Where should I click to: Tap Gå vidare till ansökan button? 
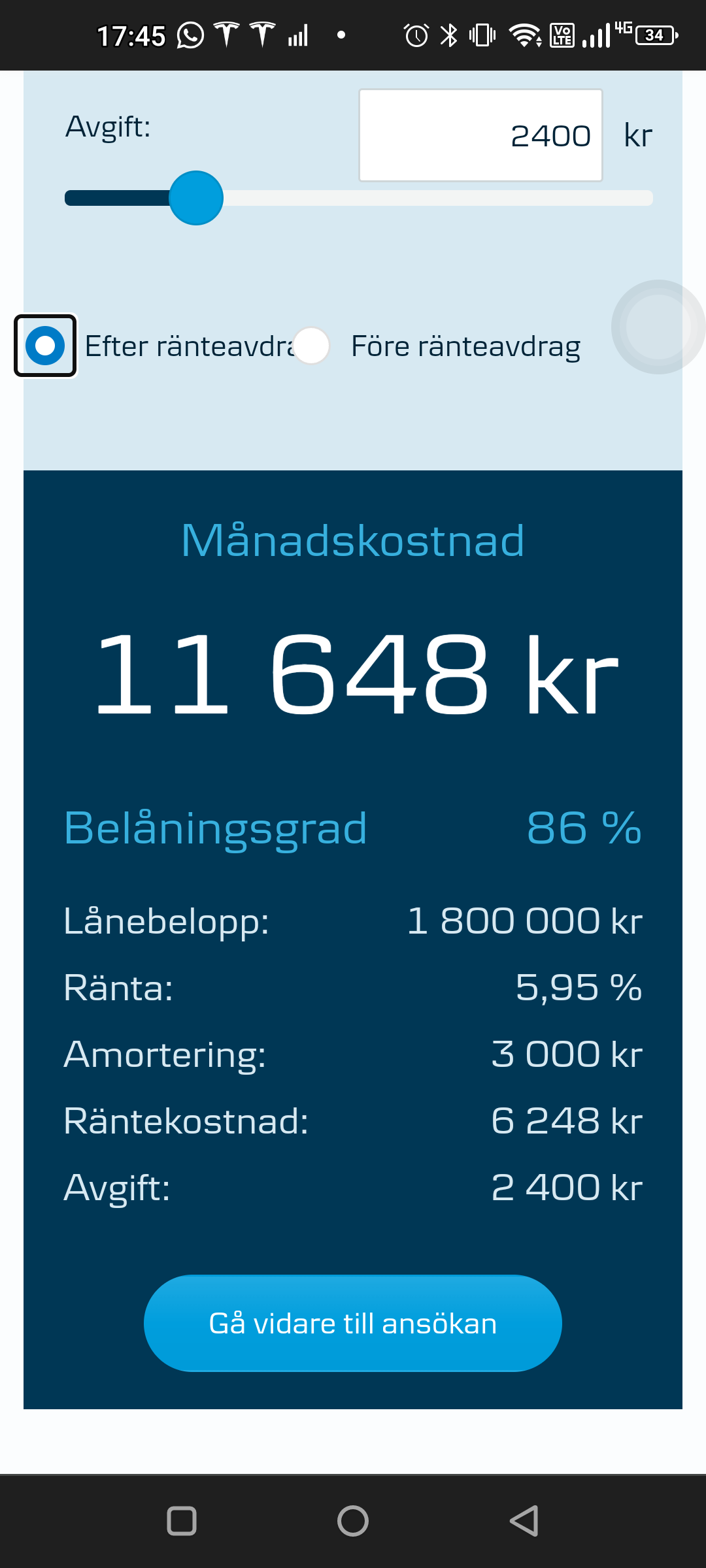tap(353, 1324)
